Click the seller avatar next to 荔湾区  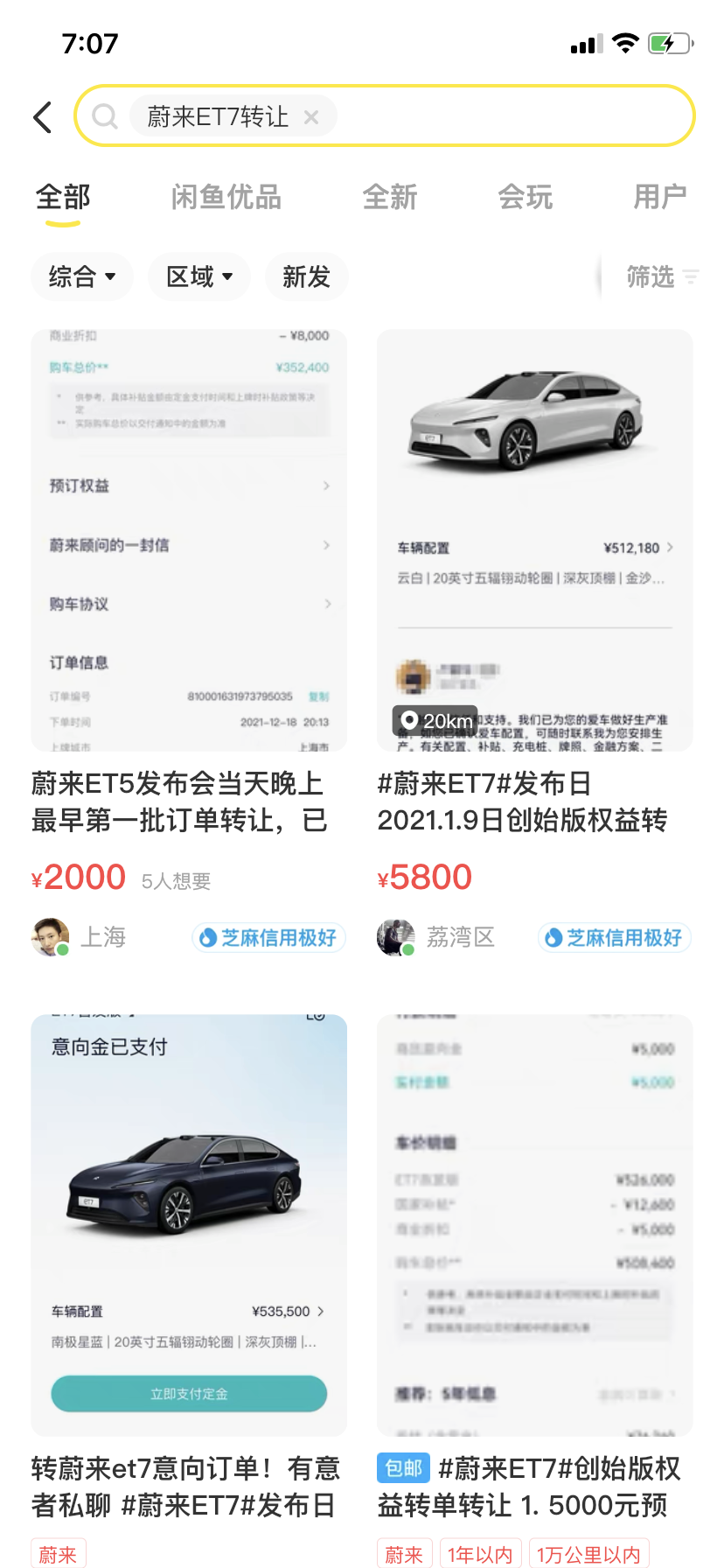(x=395, y=937)
